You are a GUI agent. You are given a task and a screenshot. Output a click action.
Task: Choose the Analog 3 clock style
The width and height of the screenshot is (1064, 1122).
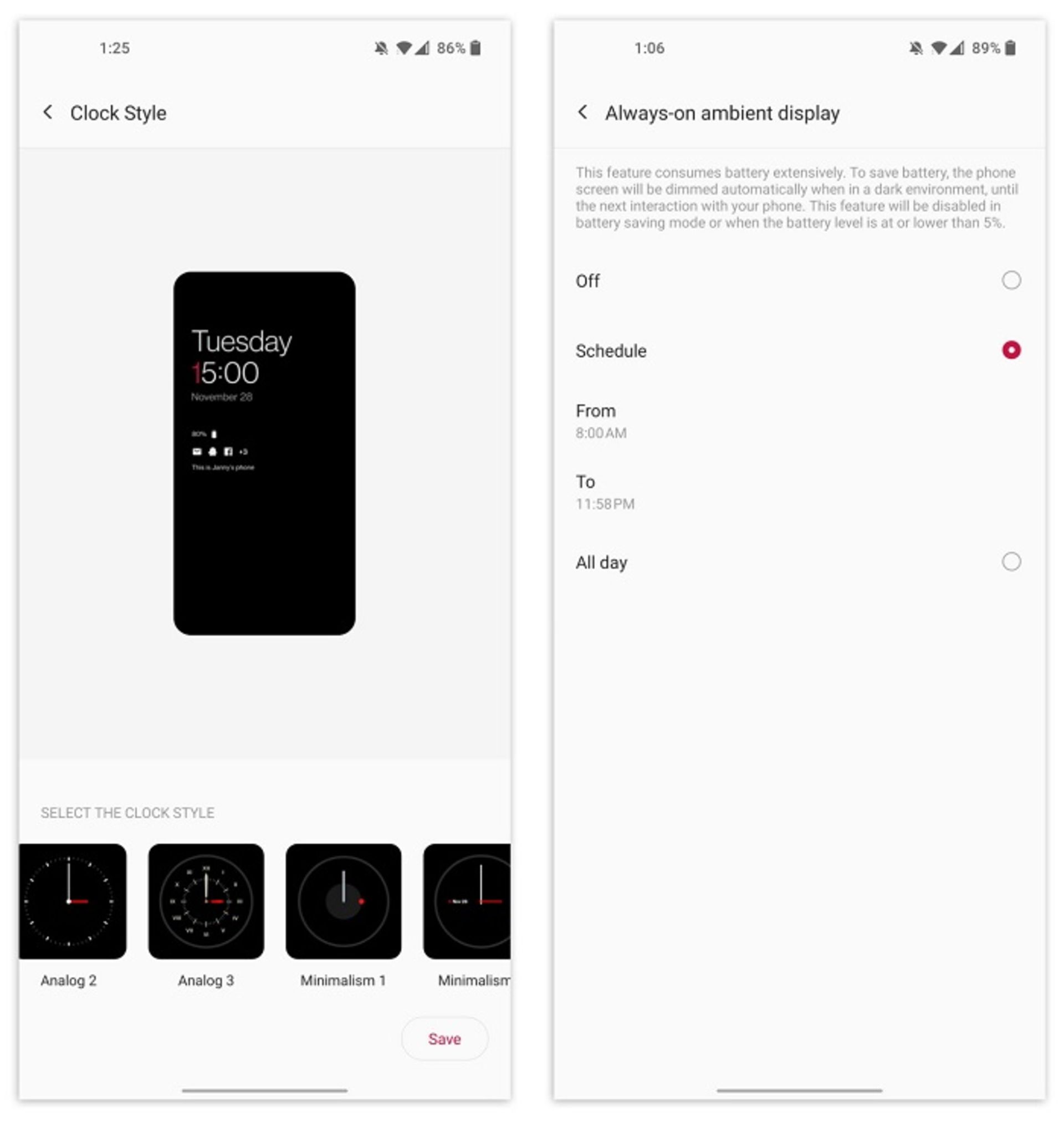coord(206,901)
